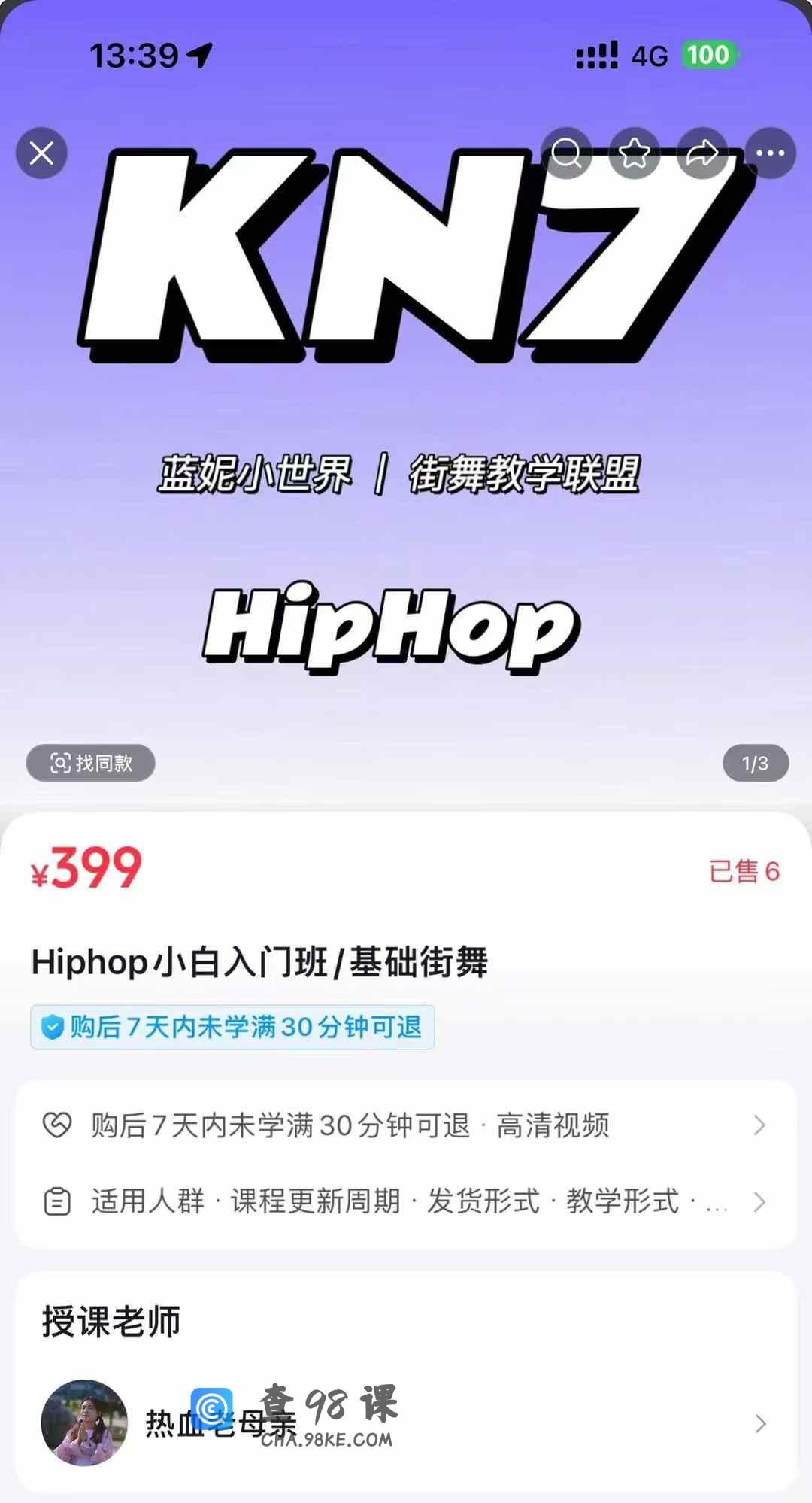Share this Hiphop course
Image resolution: width=812 pixels, height=1503 pixels.
pyautogui.click(x=702, y=153)
